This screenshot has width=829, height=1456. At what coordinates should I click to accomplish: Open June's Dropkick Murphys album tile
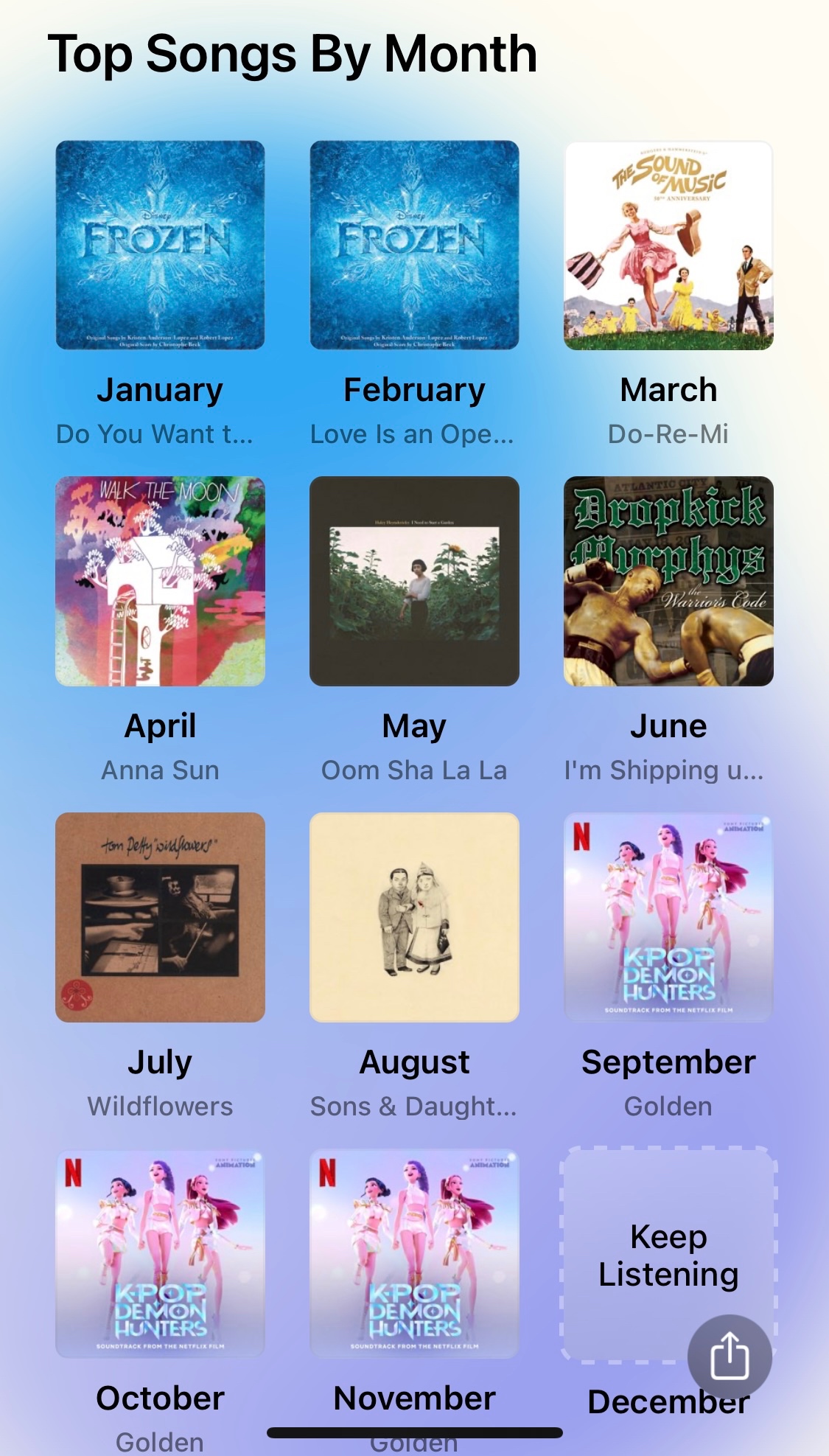tap(668, 581)
